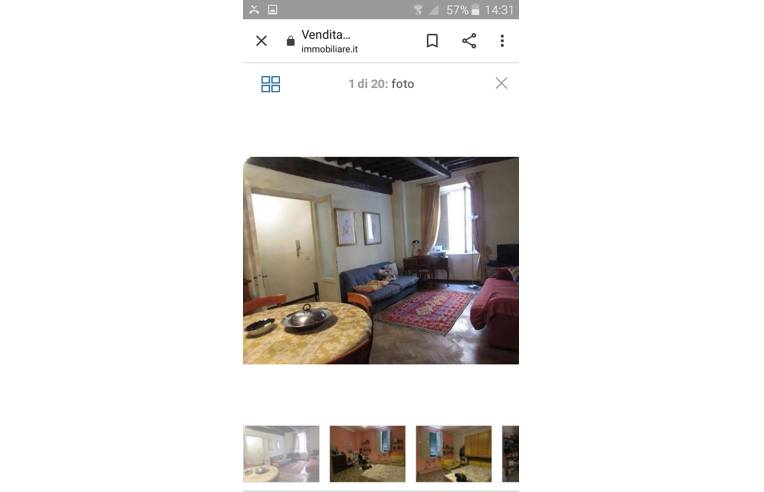Bookmark this immobiliare.it page
764x492 pixels.
[x=432, y=41]
